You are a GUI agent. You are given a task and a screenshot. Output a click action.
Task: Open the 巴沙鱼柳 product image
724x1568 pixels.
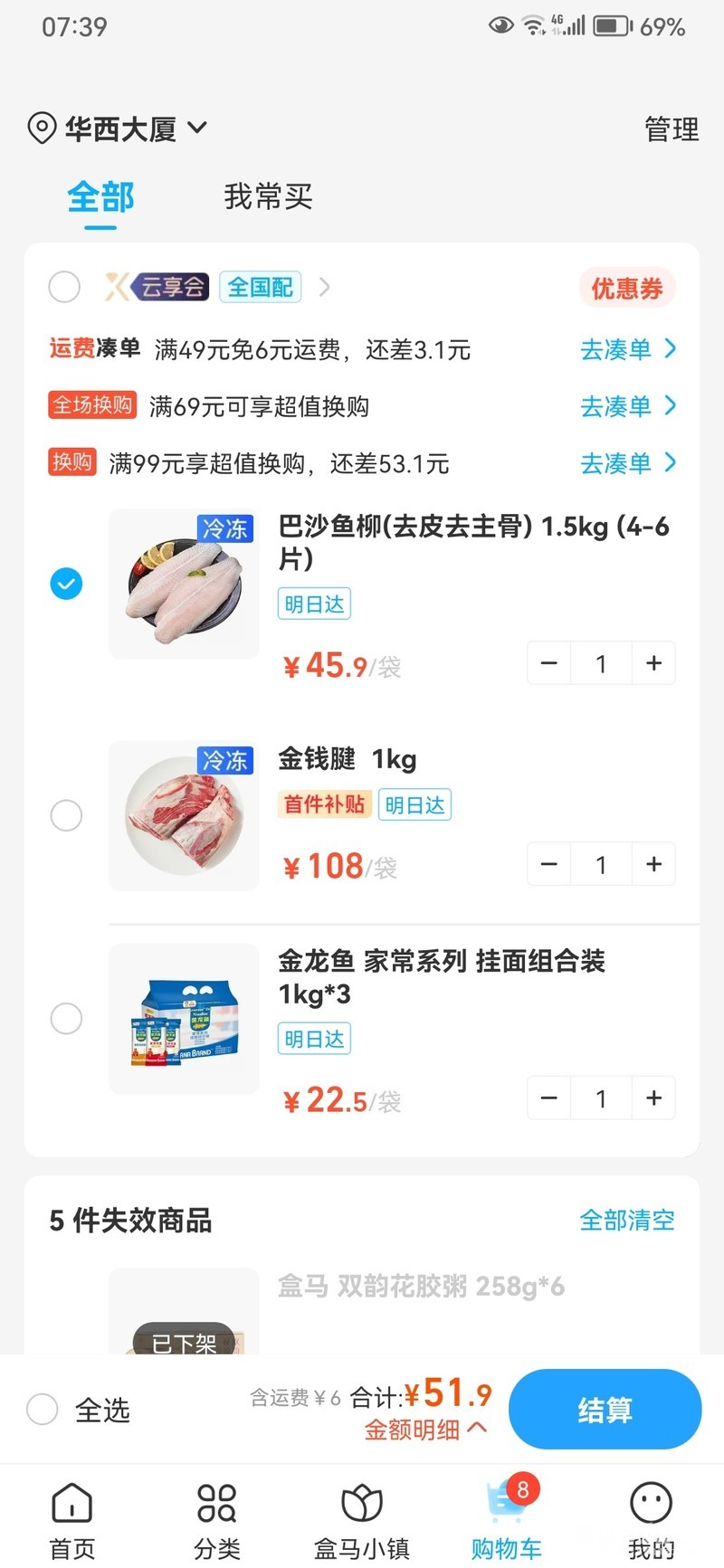point(184,584)
